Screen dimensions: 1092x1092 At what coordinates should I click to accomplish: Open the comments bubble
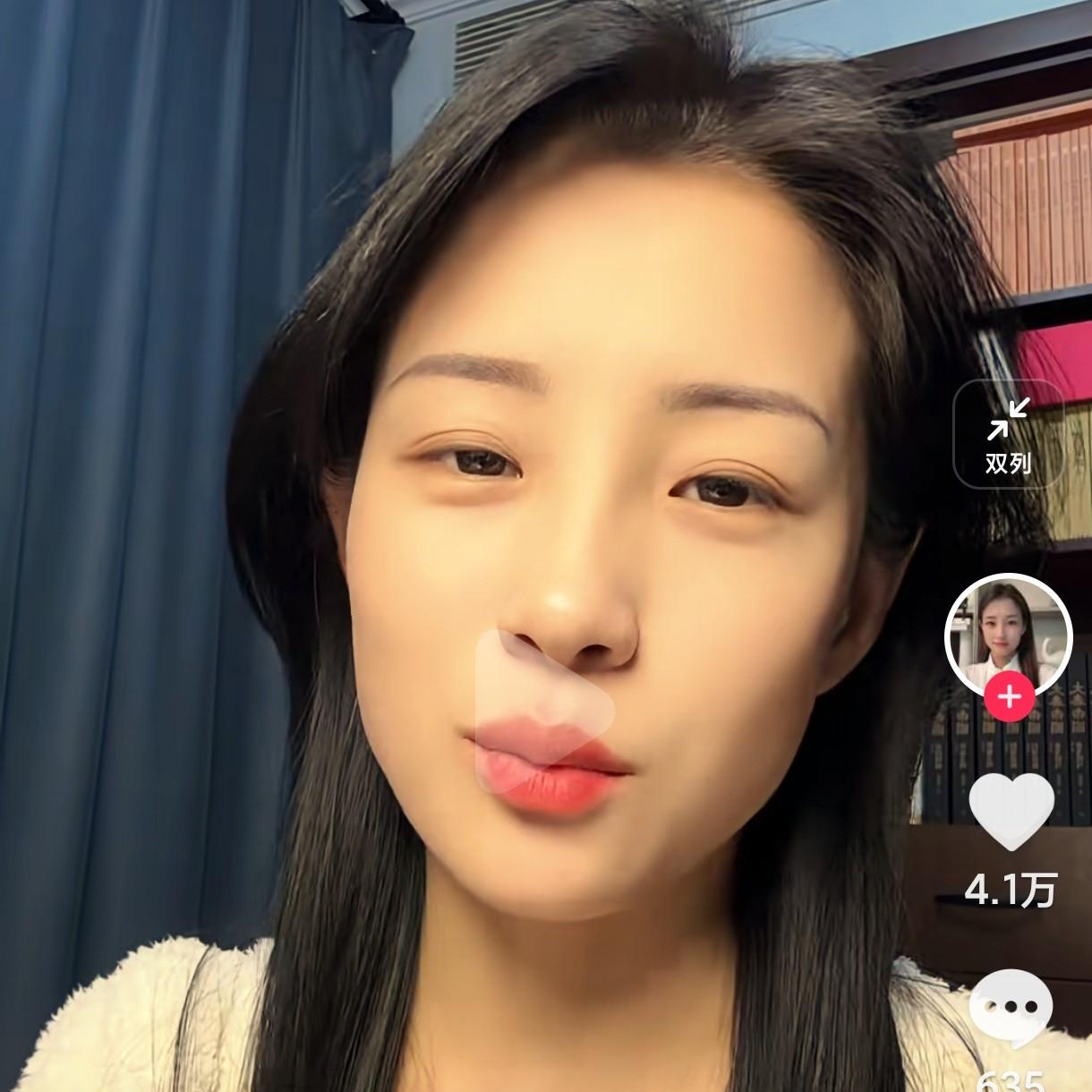[x=1011, y=1008]
